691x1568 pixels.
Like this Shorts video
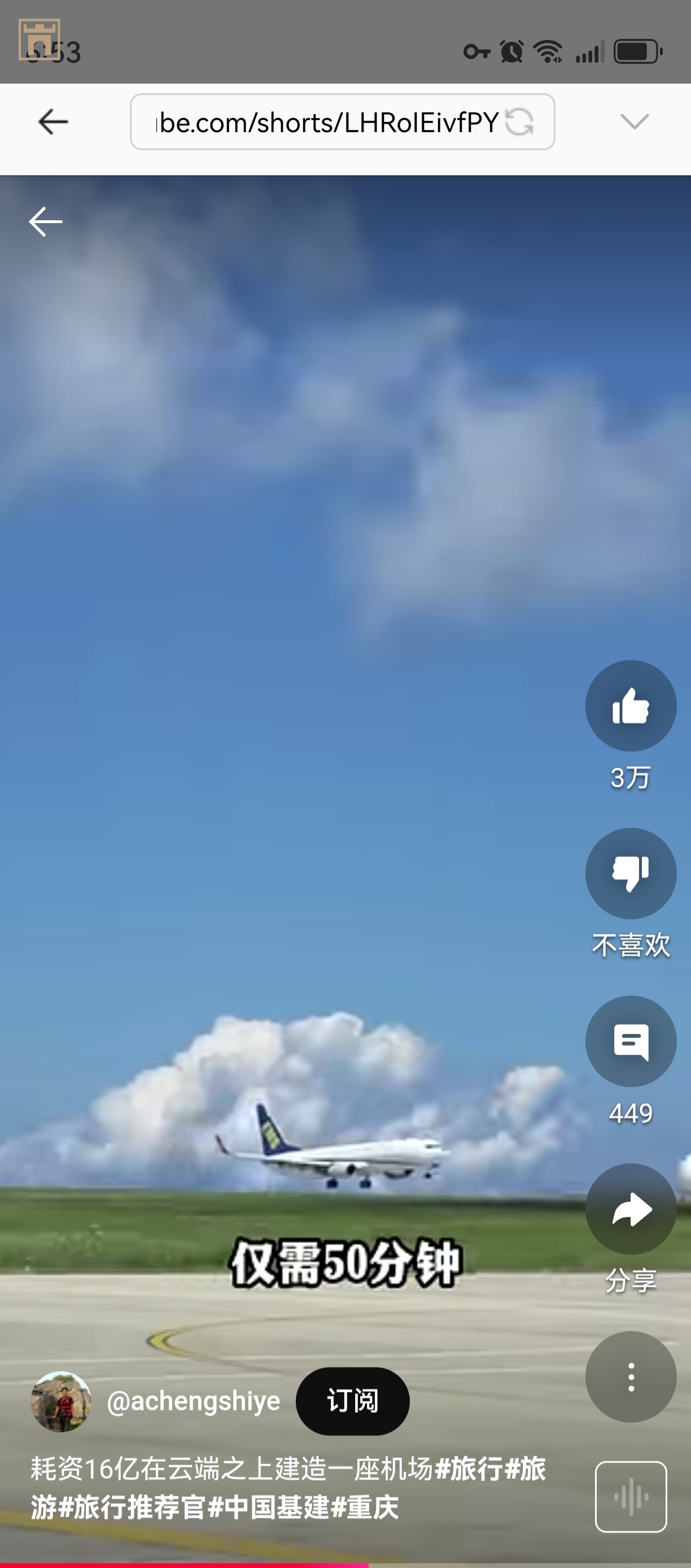pos(631,706)
